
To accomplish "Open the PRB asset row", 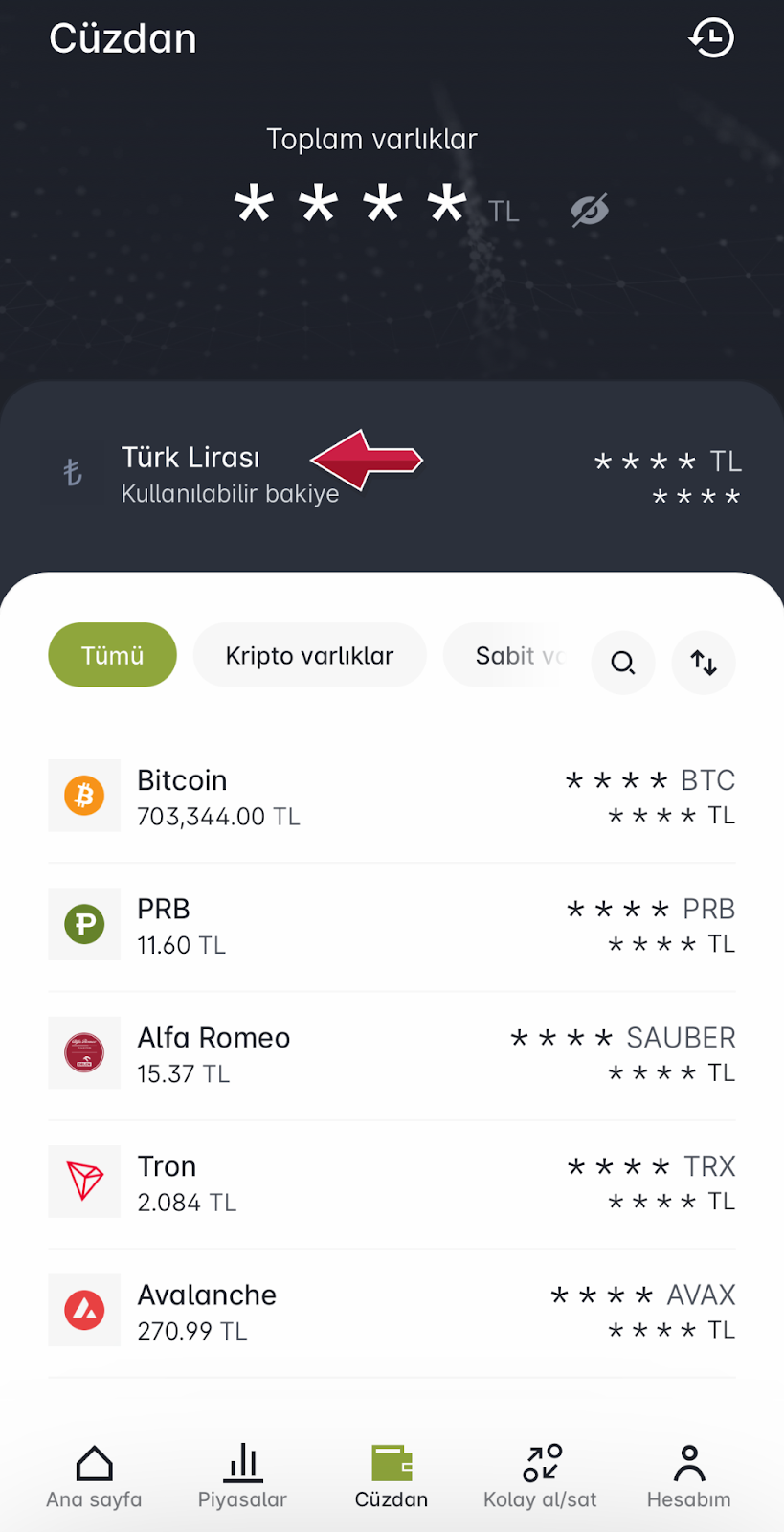I will [392, 925].
